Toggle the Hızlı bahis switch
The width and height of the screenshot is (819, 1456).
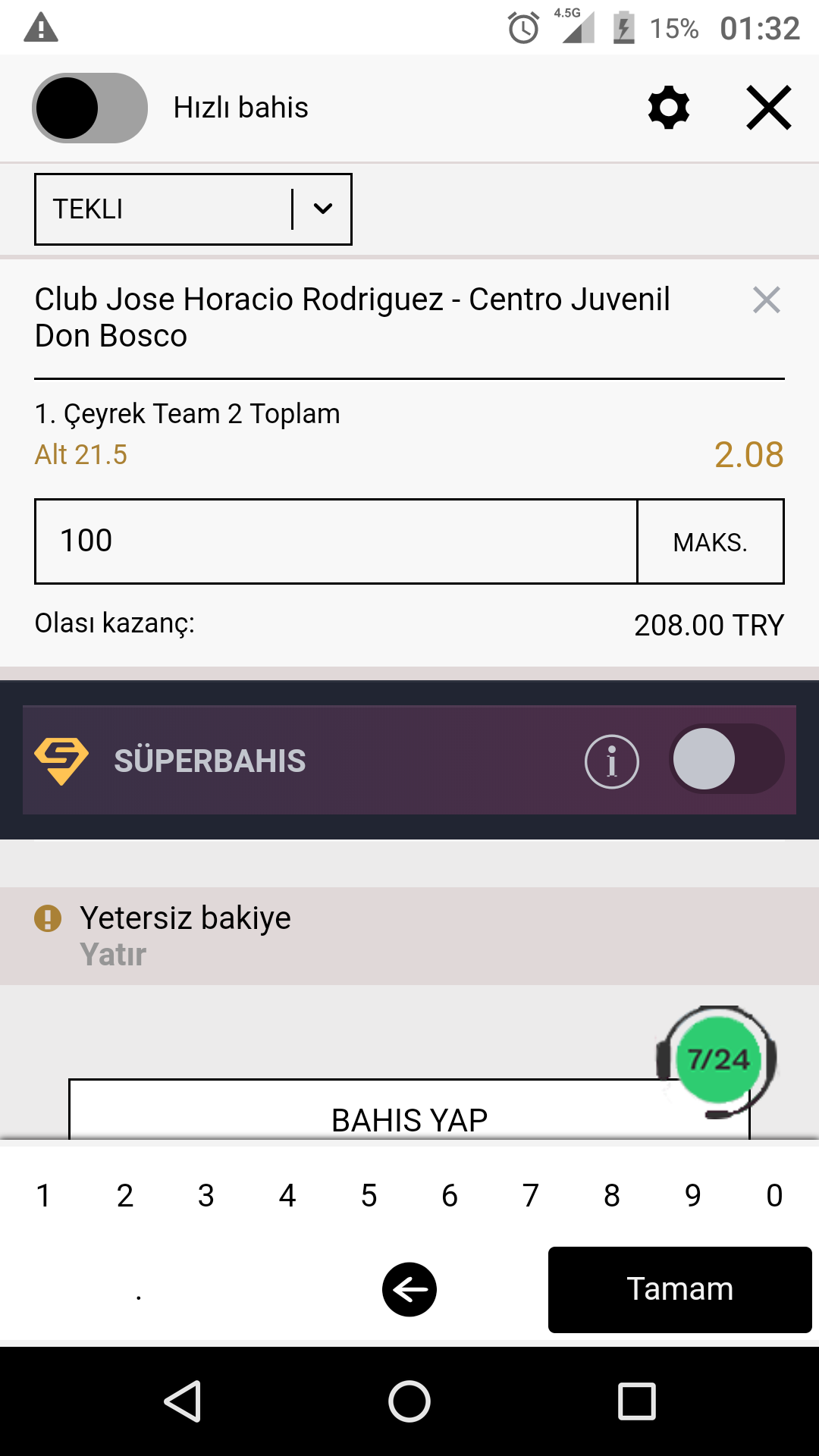tap(89, 108)
